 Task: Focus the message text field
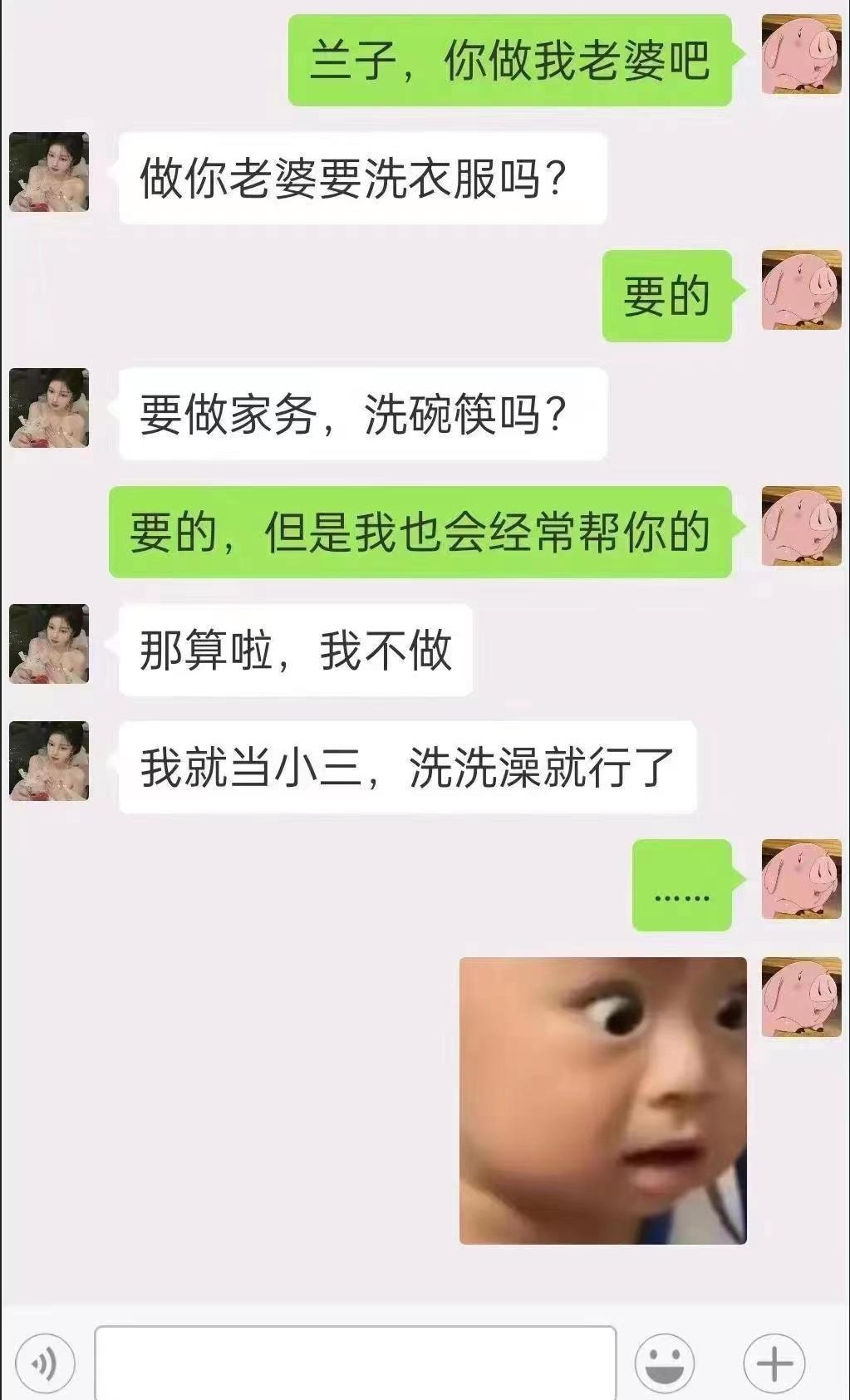355,1363
